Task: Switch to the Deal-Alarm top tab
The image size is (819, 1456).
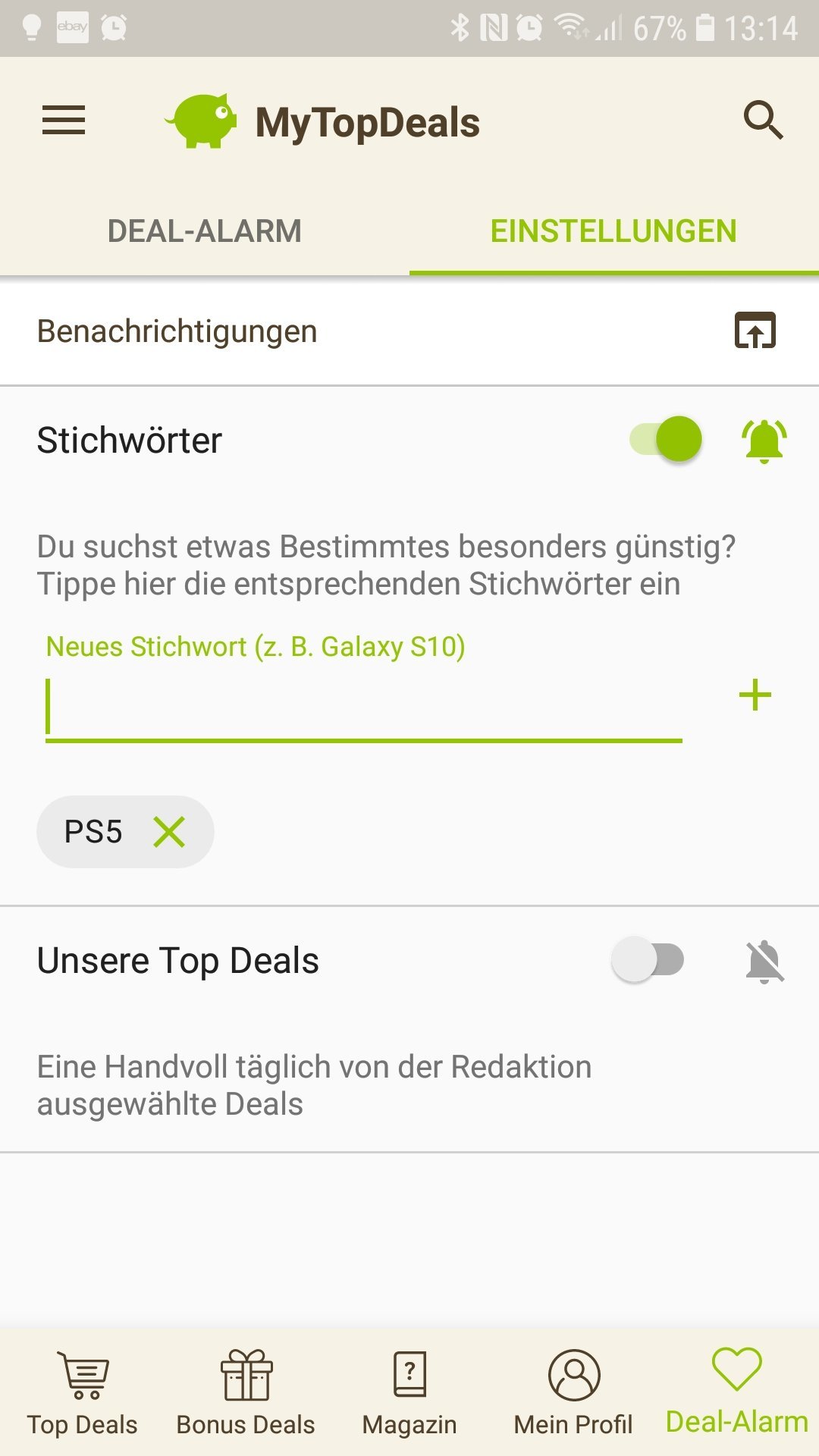Action: [x=205, y=231]
